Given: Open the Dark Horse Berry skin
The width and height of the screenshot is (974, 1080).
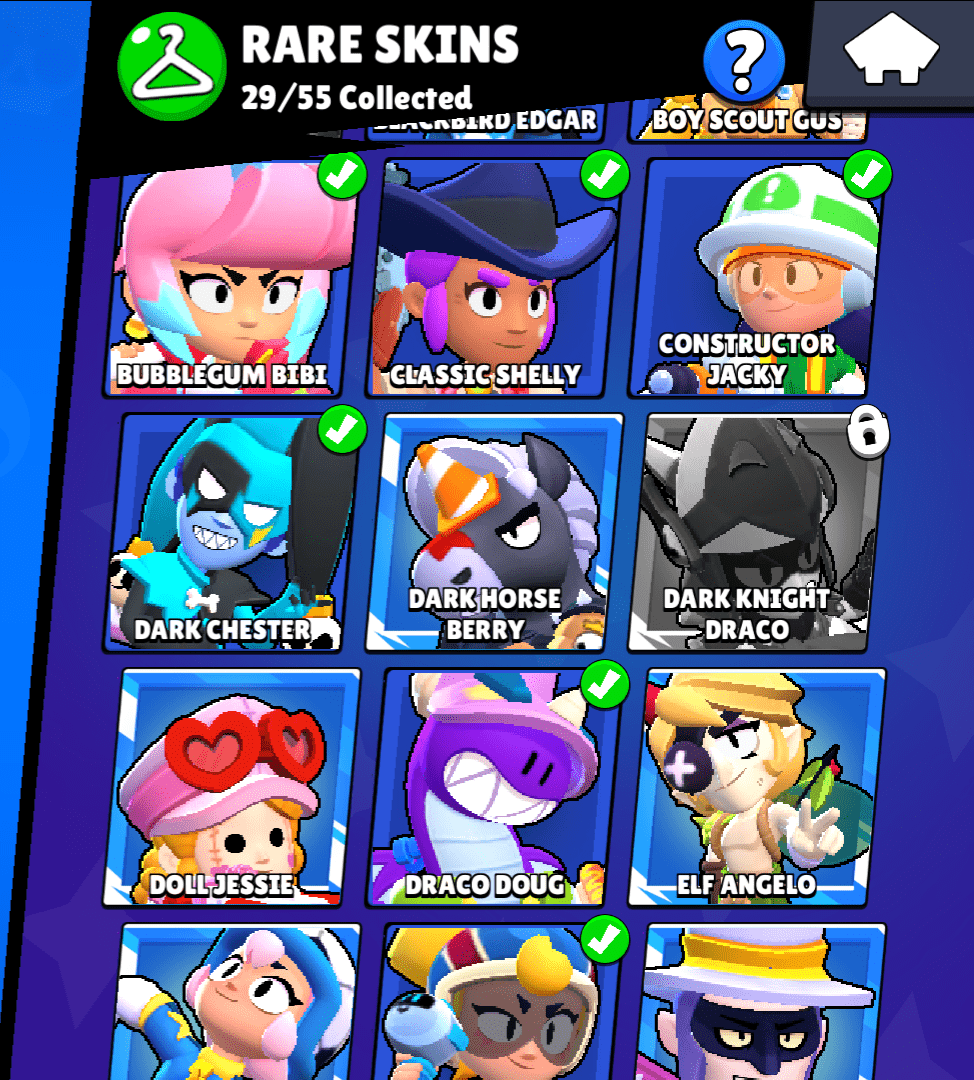Looking at the screenshot, I should pos(496,532).
